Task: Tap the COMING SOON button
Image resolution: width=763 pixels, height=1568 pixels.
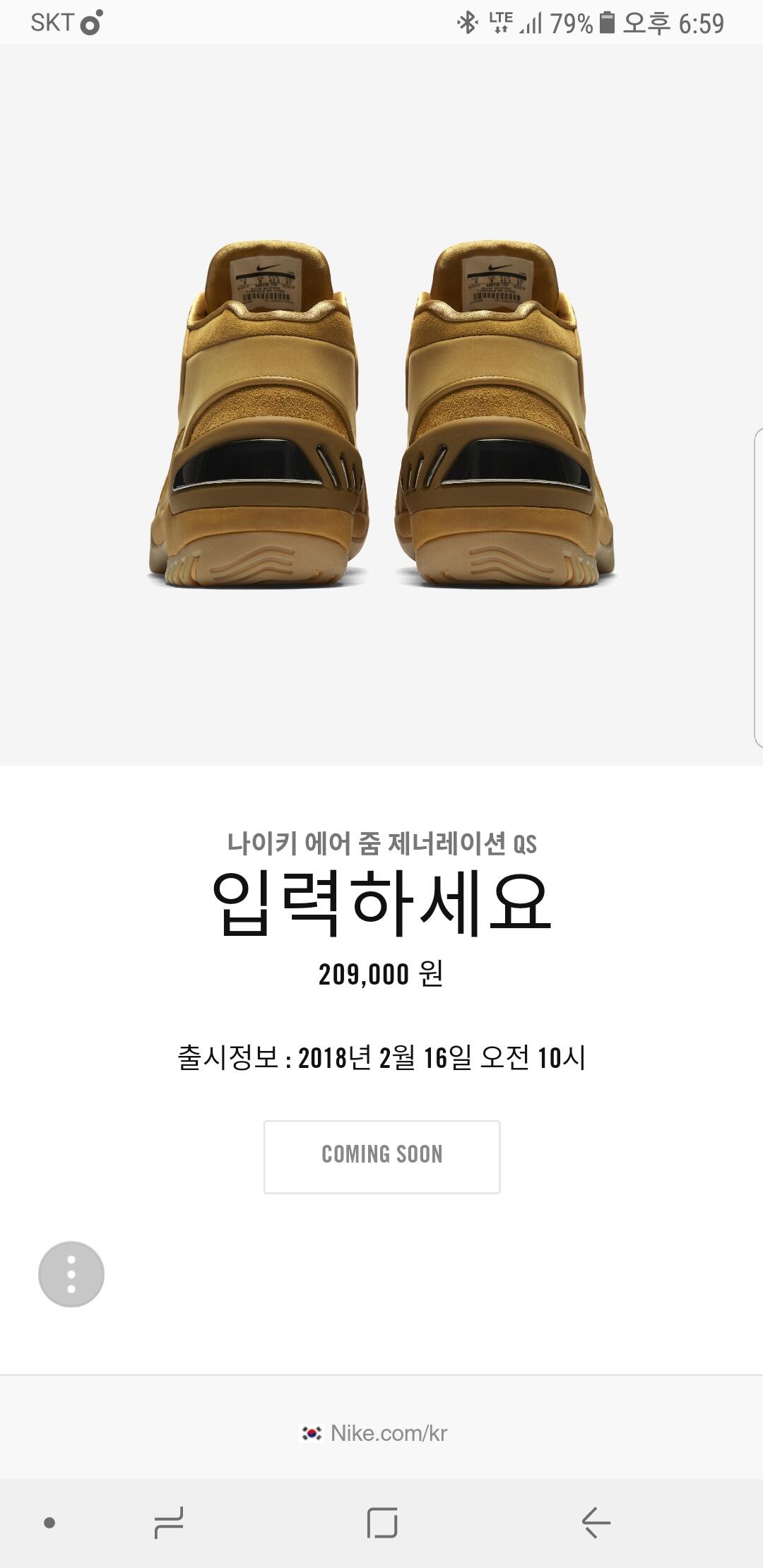Action: click(x=381, y=1156)
